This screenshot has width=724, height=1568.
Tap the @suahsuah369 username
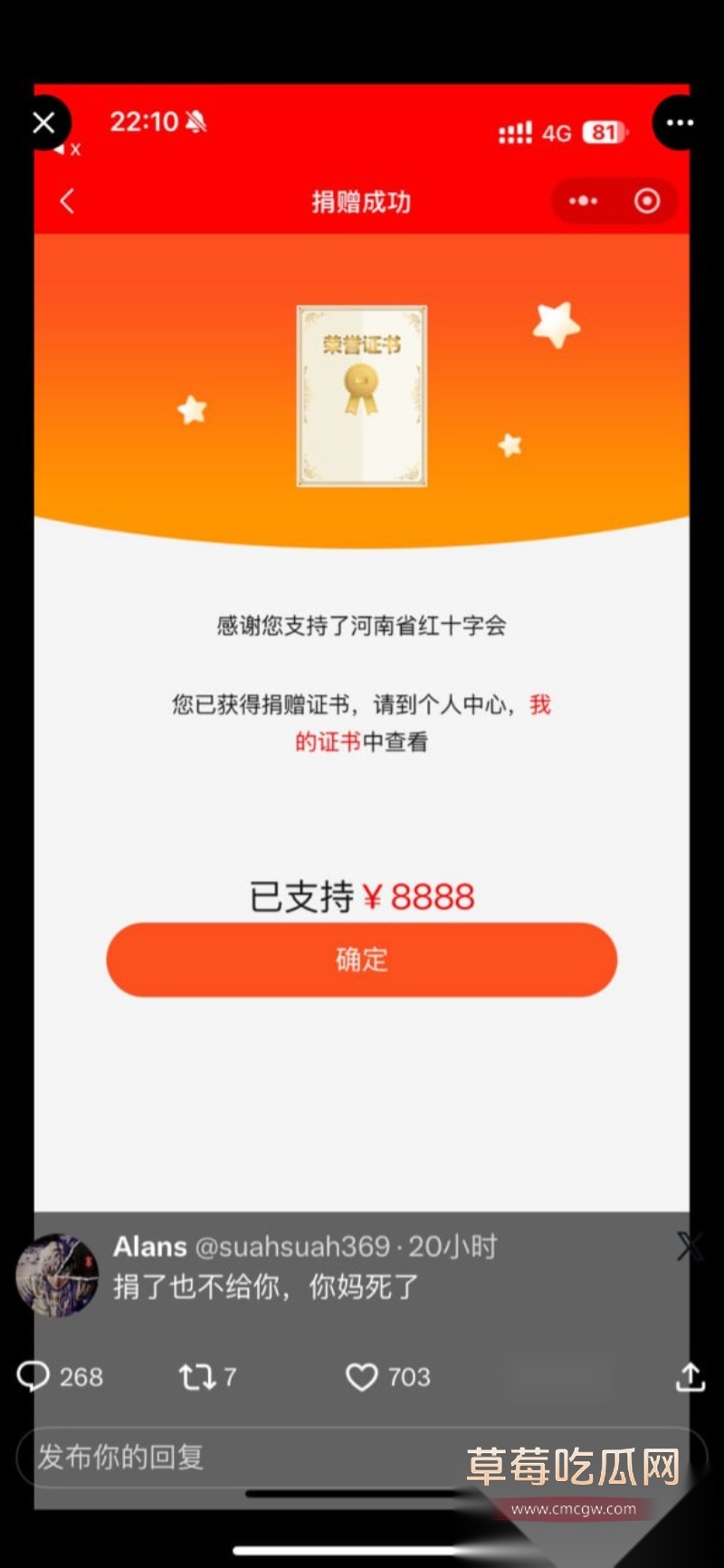pyautogui.click(x=291, y=1247)
